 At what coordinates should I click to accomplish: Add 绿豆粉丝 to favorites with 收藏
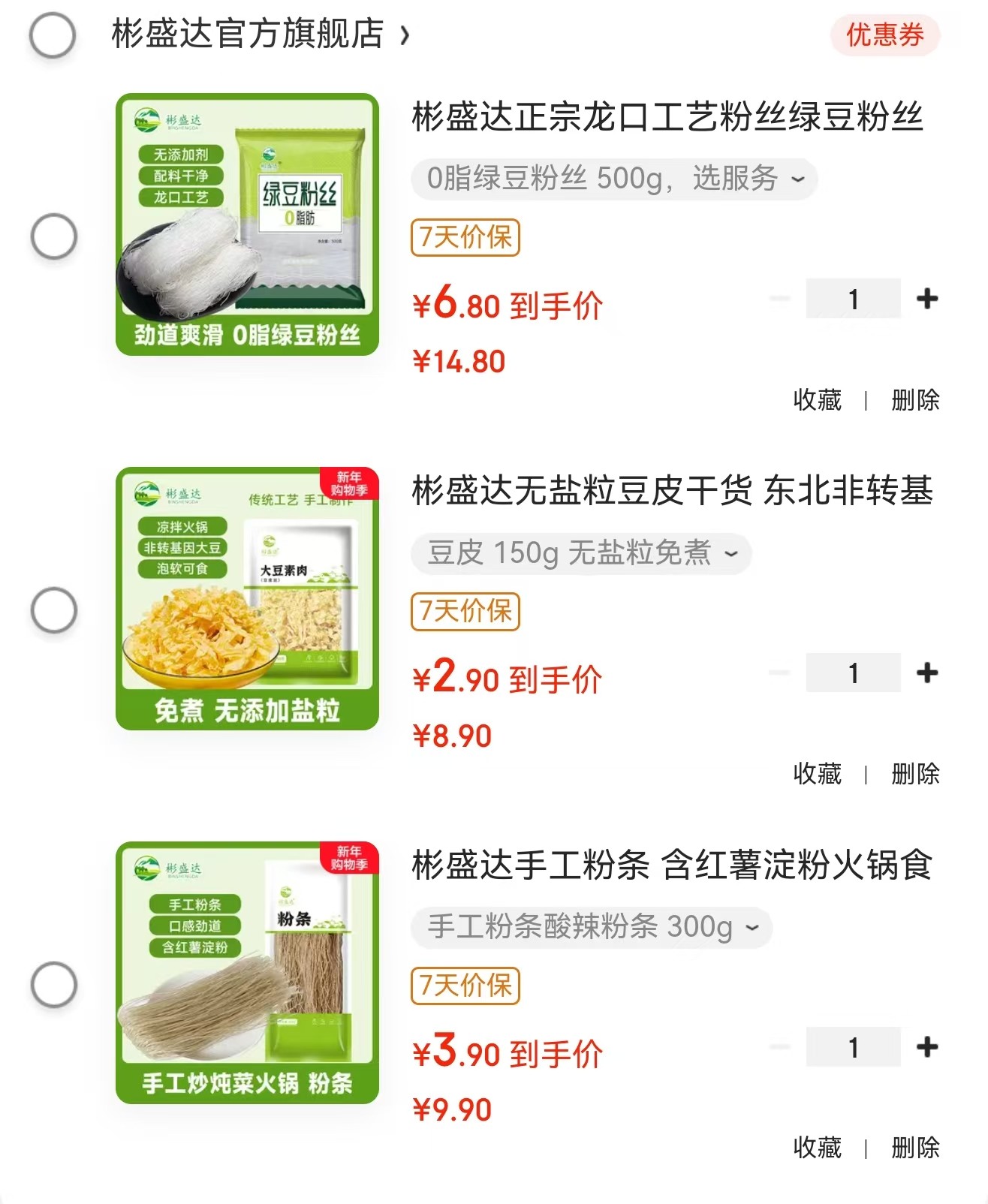point(817,400)
